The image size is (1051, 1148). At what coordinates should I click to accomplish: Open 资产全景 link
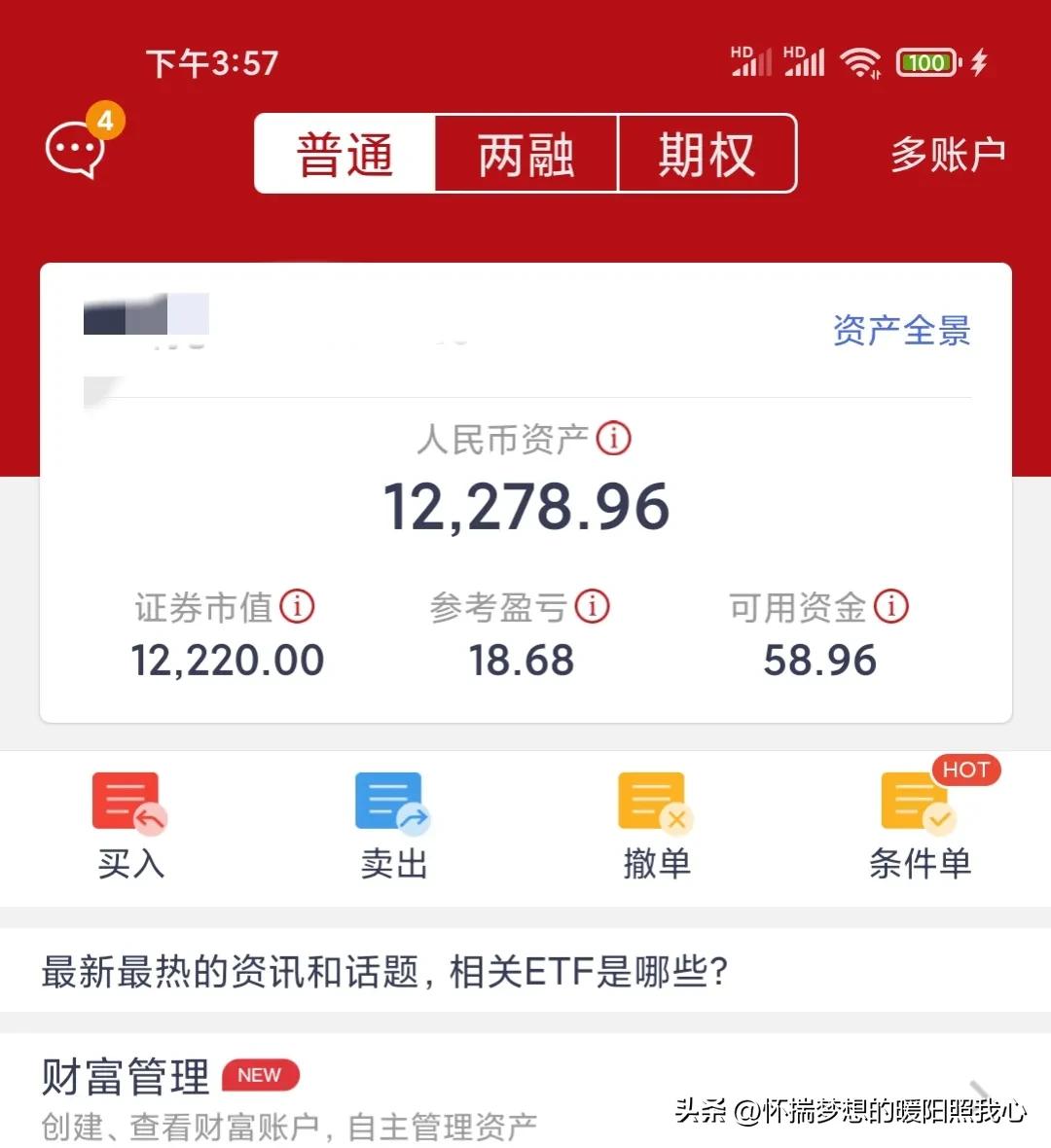[899, 332]
